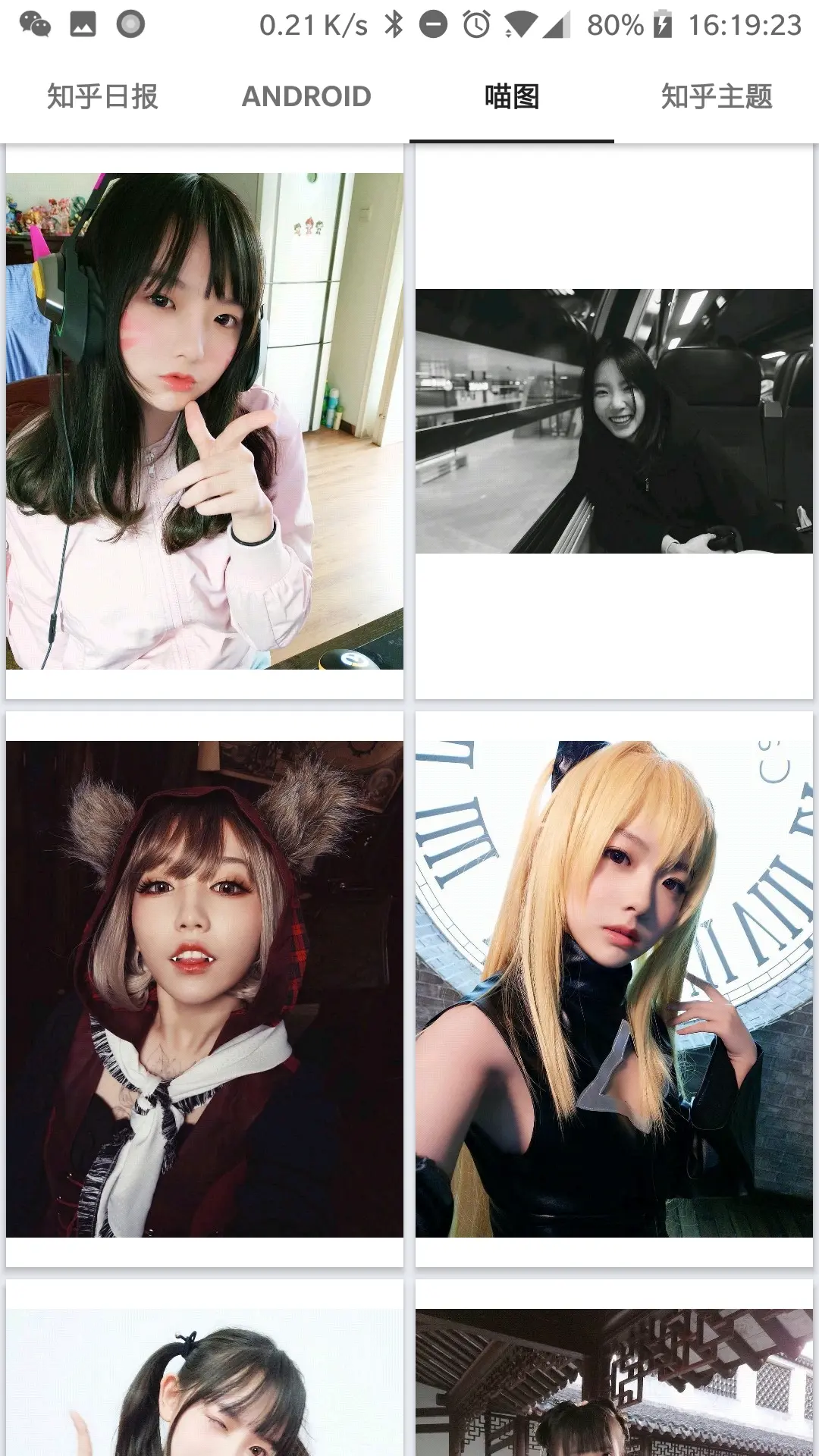The height and width of the screenshot is (1456, 819).
Task: Open the black-and-white train photo
Action: (614, 421)
